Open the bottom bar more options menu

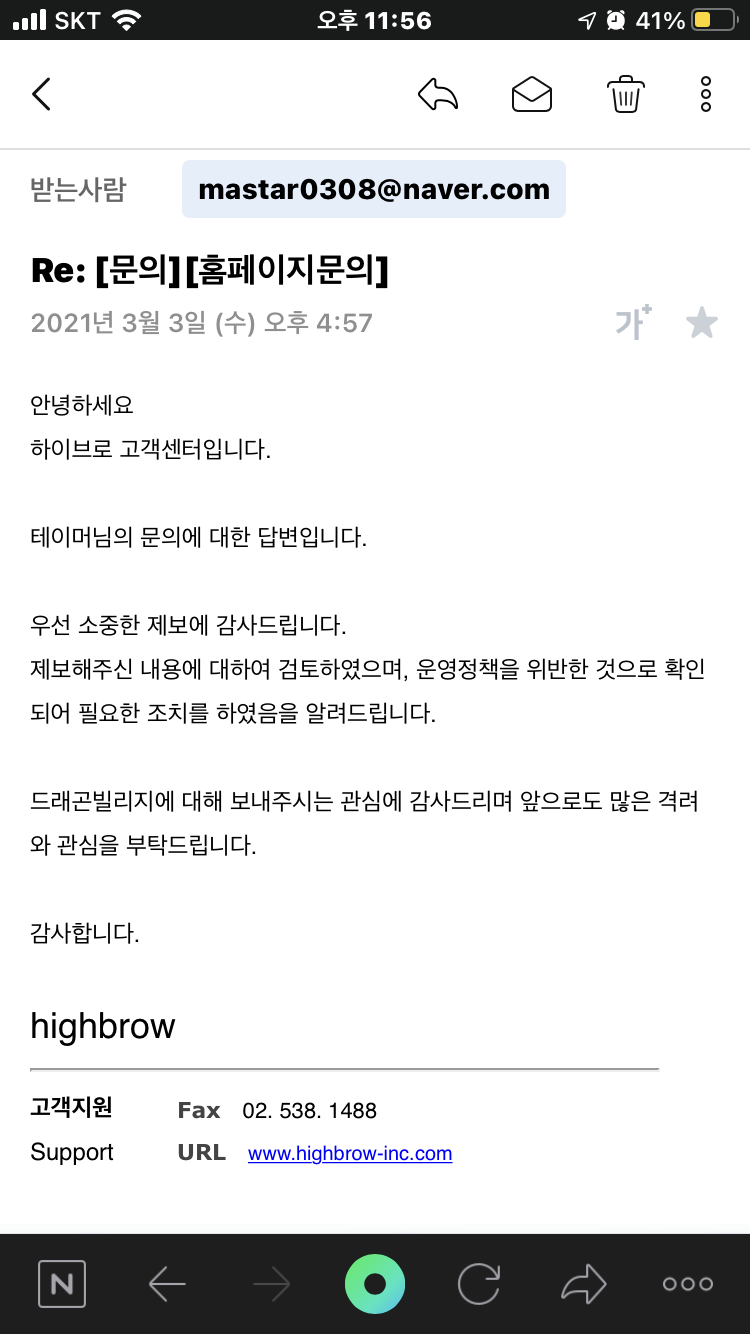(688, 1284)
